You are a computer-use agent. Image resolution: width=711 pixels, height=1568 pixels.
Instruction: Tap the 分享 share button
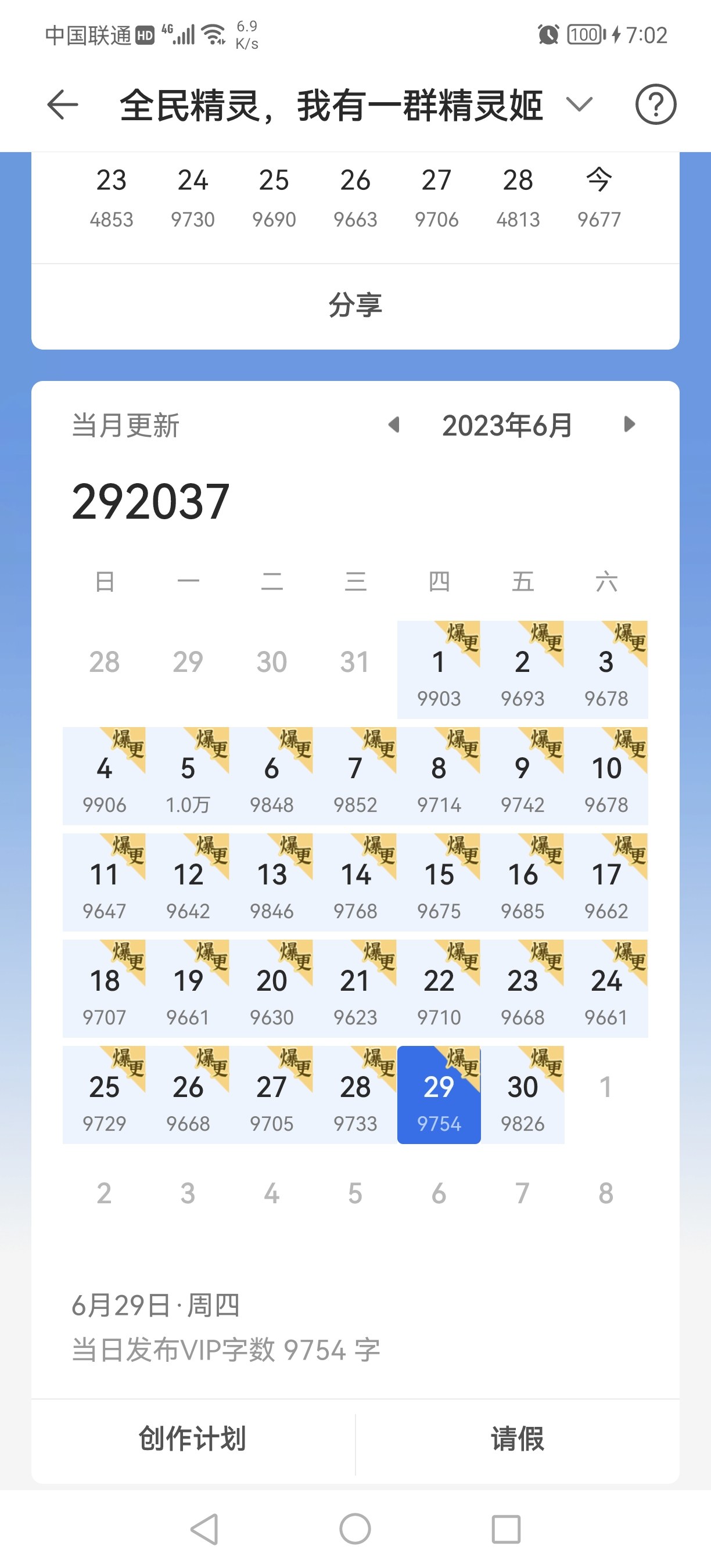355,305
